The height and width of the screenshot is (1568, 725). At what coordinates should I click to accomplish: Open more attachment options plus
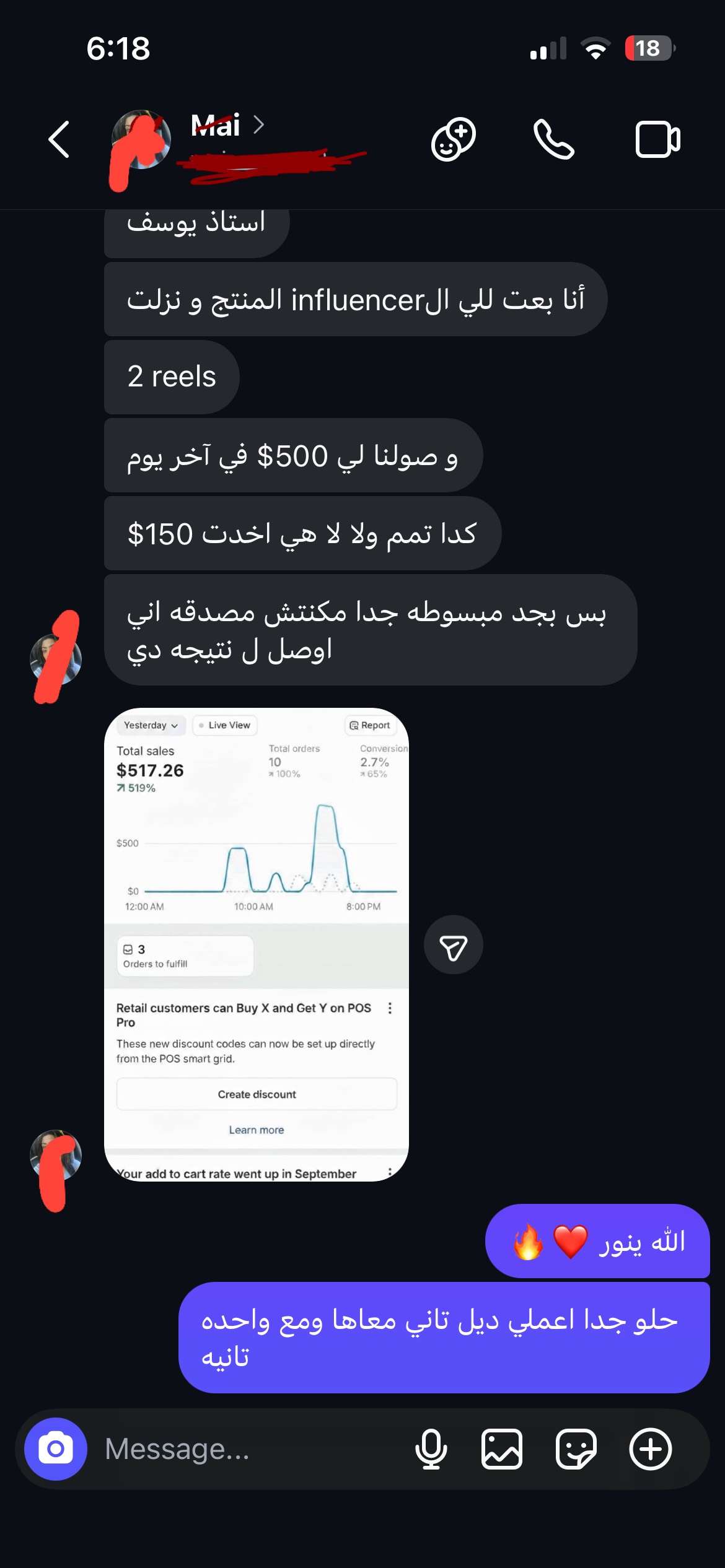650,1449
